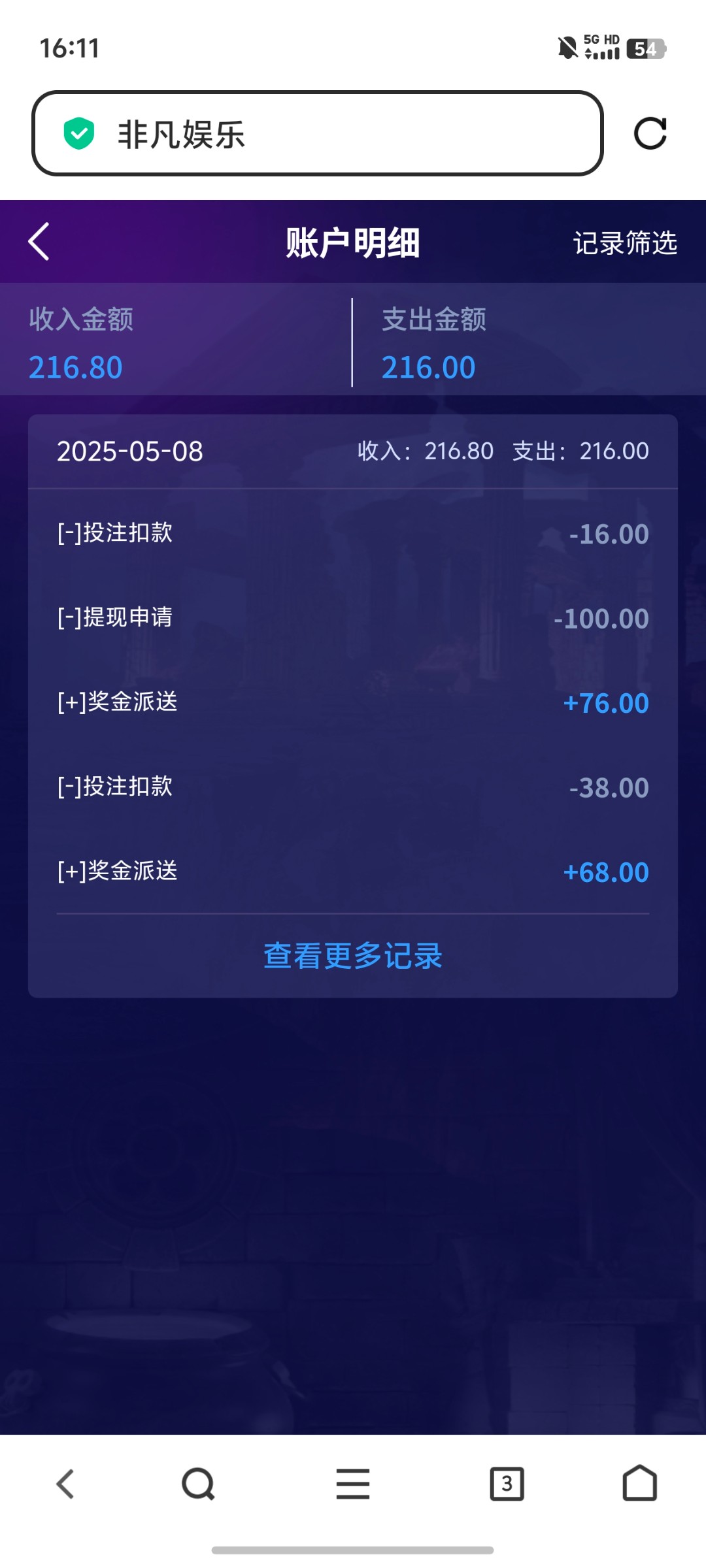
Task: Open 记录筛选 to filter records
Action: (624, 241)
